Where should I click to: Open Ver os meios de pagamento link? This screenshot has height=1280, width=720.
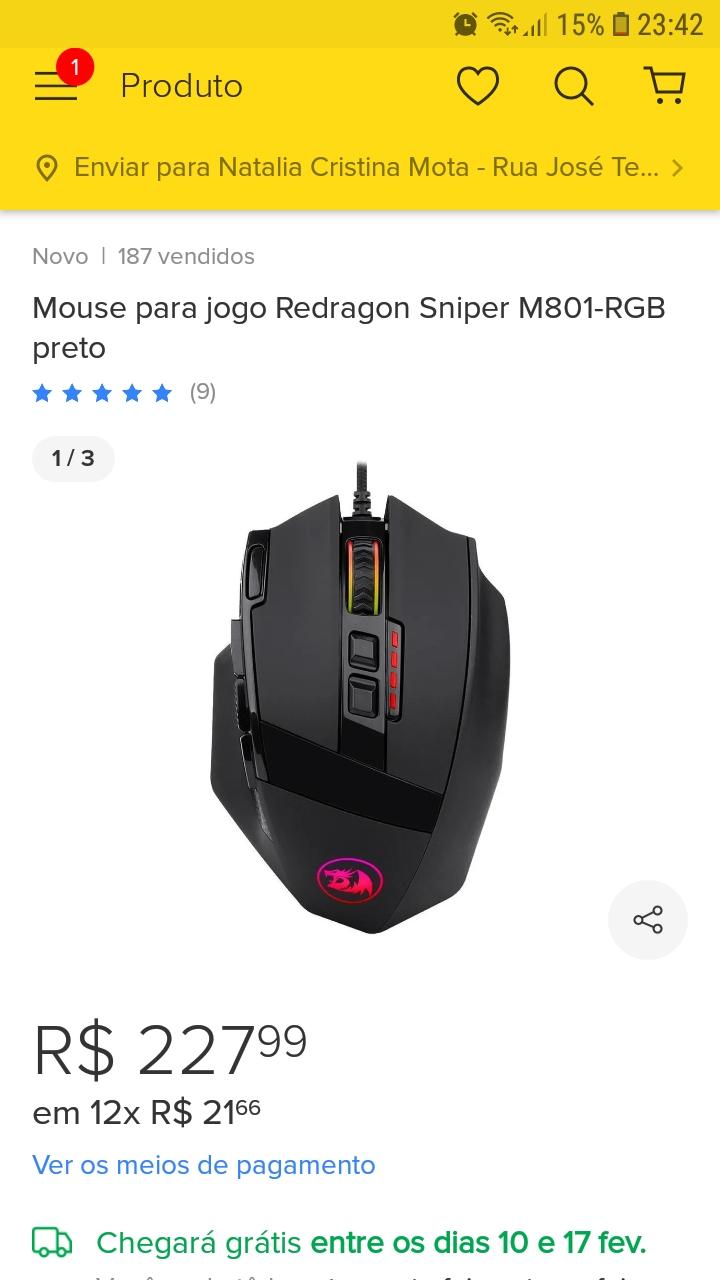(x=204, y=1165)
